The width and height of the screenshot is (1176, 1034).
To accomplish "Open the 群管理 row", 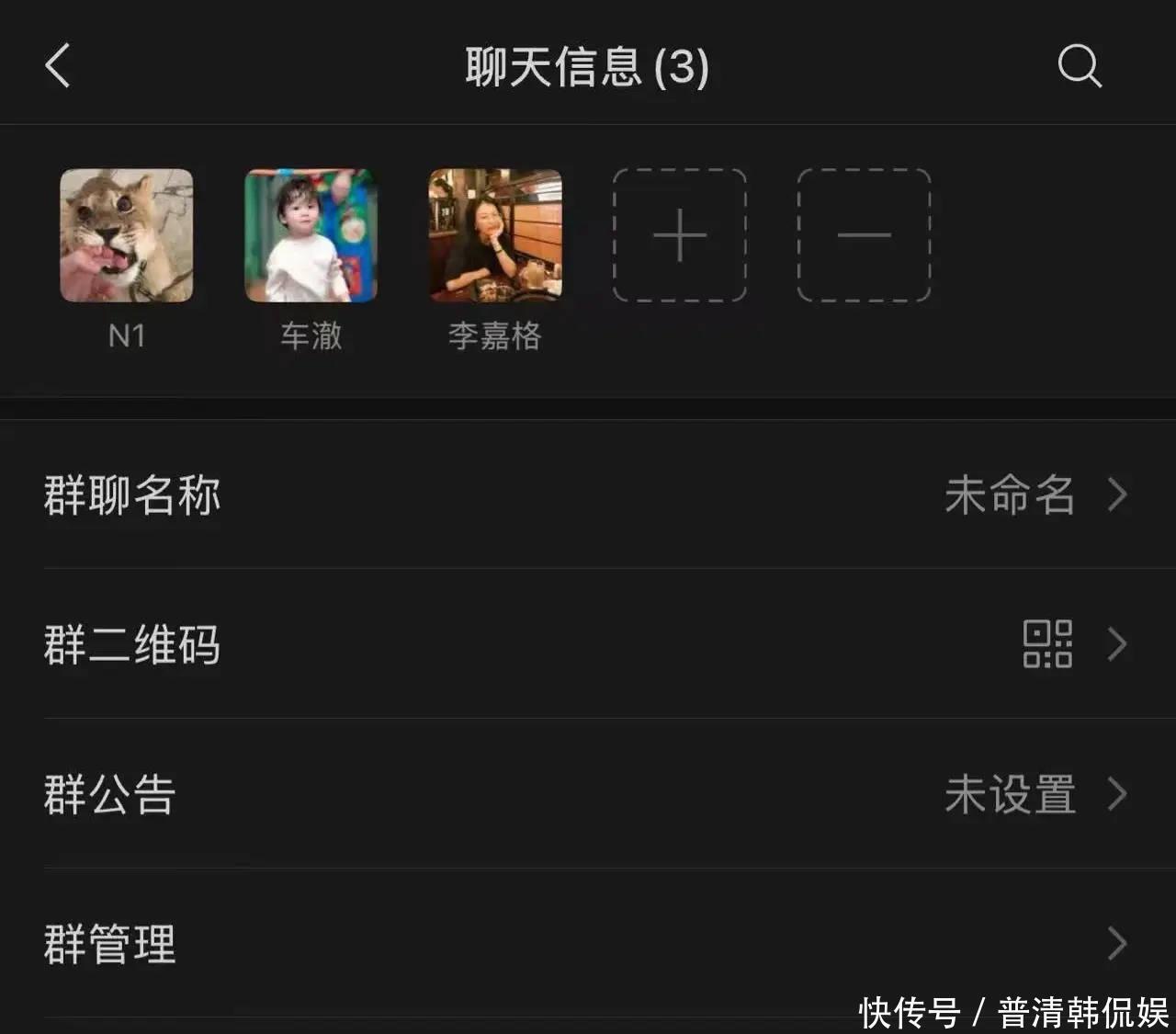I will pos(588,944).
